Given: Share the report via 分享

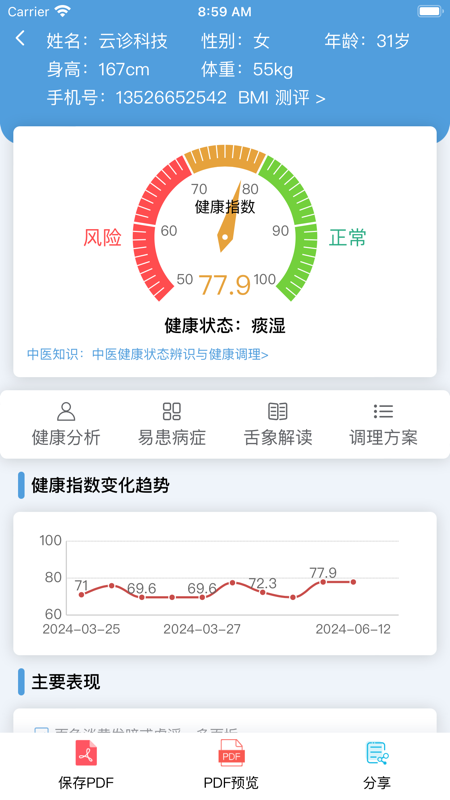Looking at the screenshot, I should [377, 765].
